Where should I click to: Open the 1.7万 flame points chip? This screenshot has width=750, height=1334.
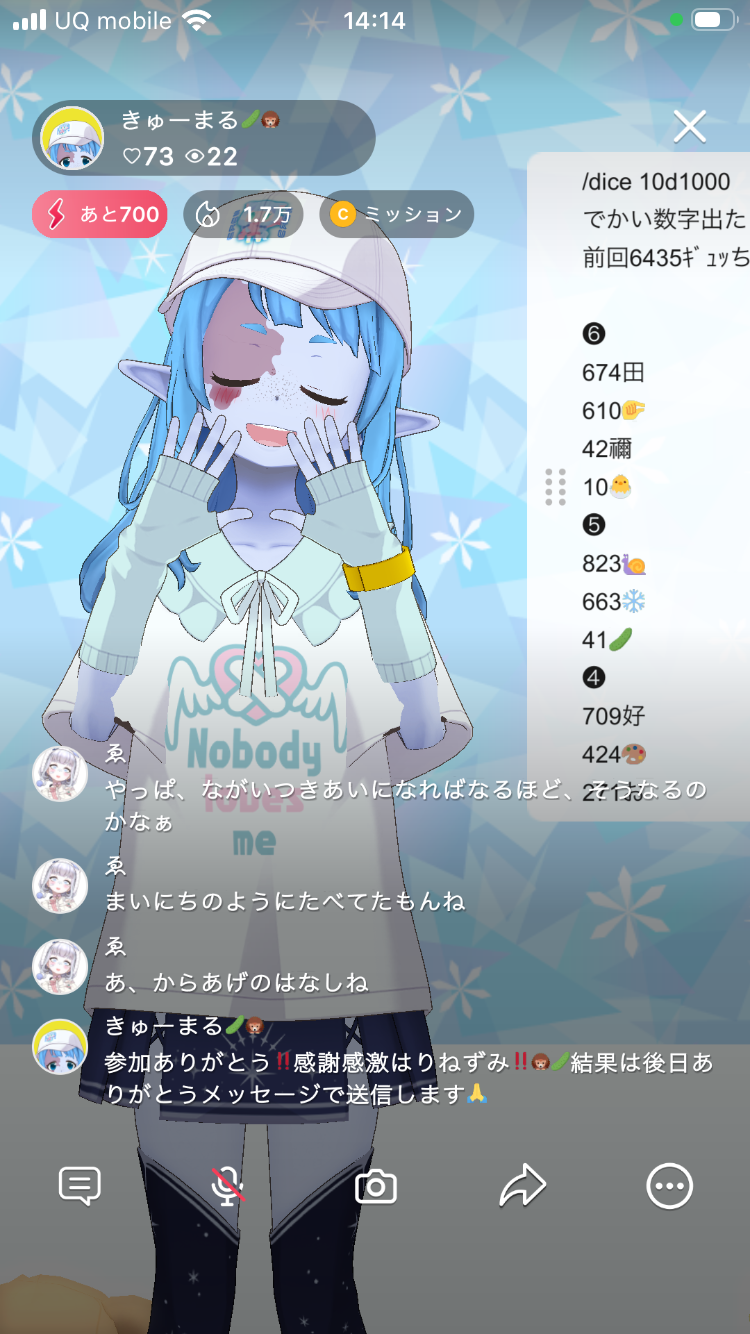pos(243,214)
